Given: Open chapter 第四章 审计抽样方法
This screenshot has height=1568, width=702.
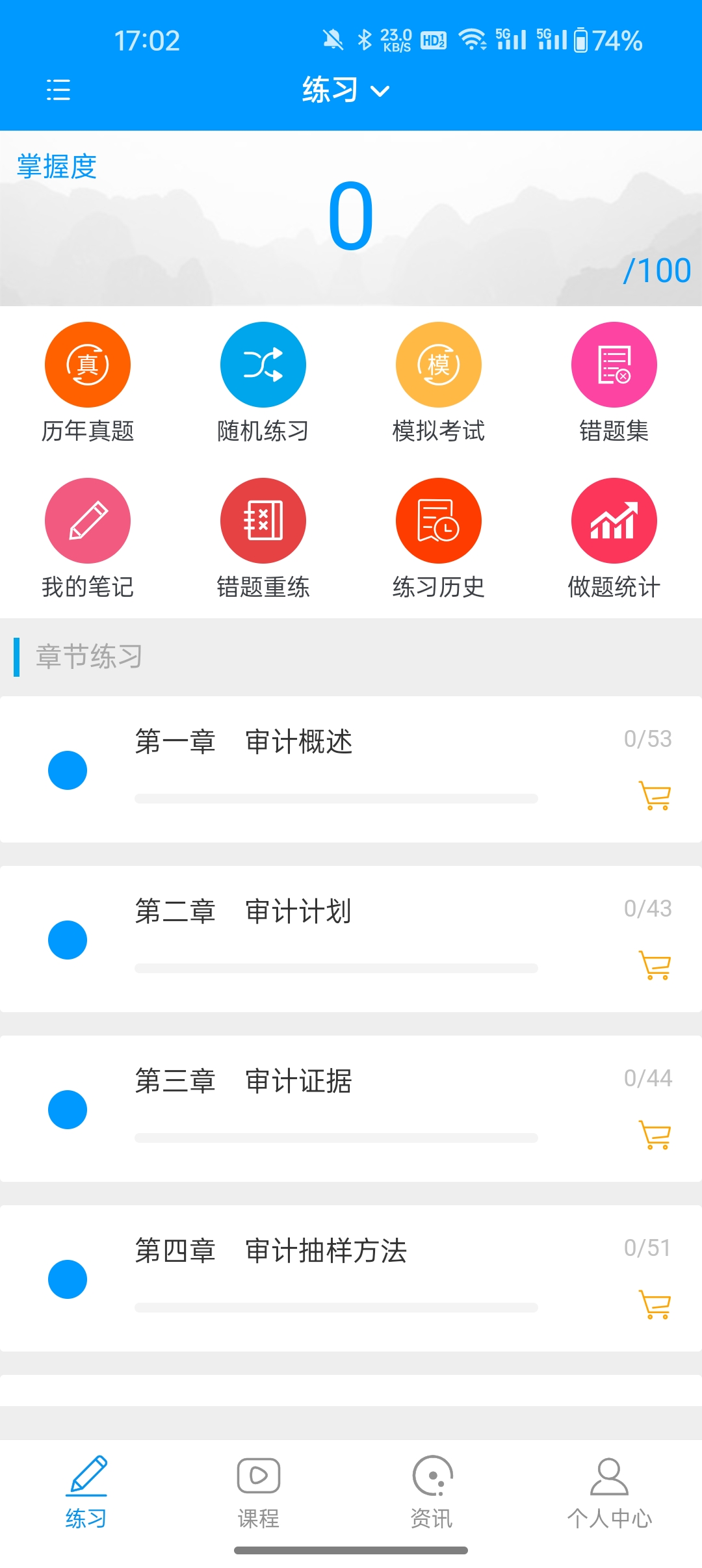Looking at the screenshot, I should tap(325, 1251).
